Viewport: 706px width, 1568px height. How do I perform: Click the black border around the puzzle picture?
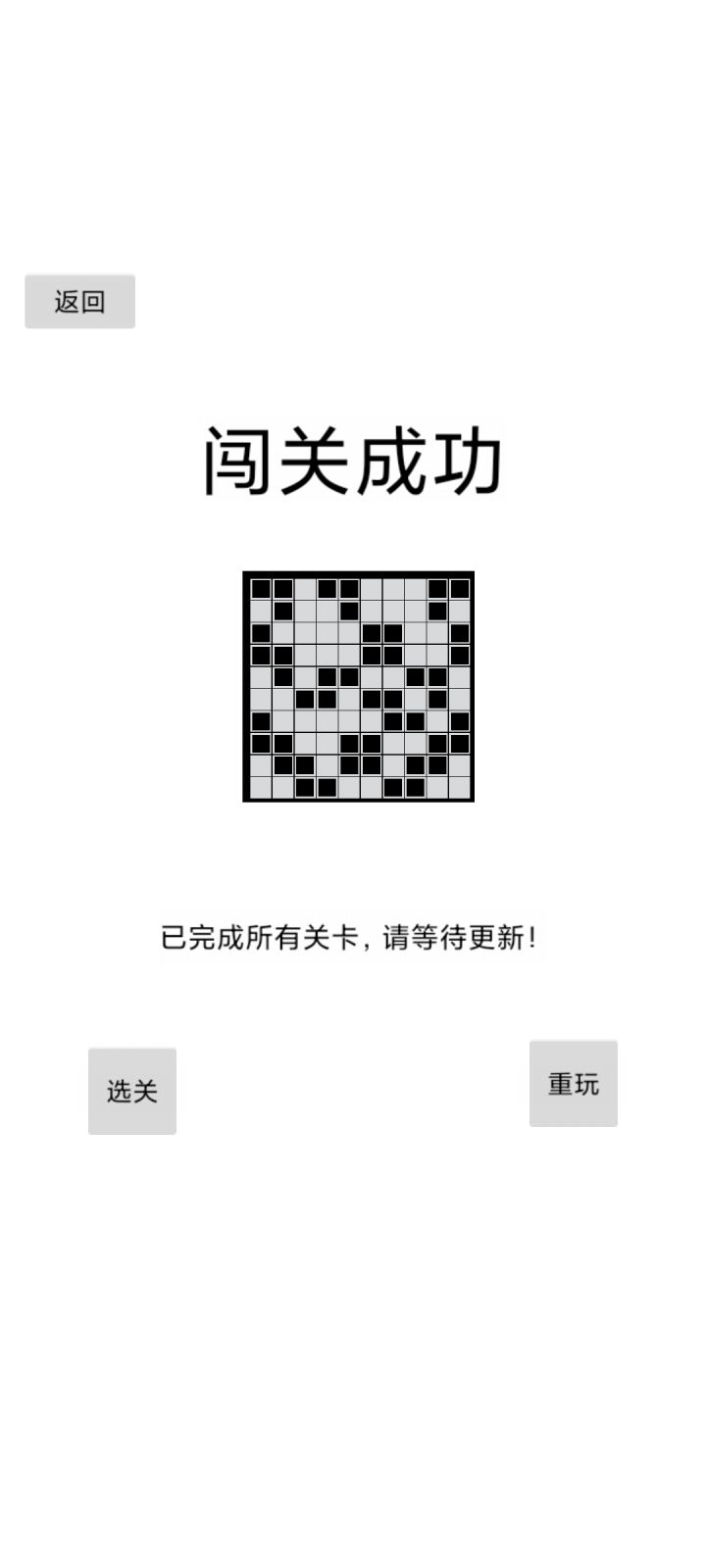[x=358, y=575]
